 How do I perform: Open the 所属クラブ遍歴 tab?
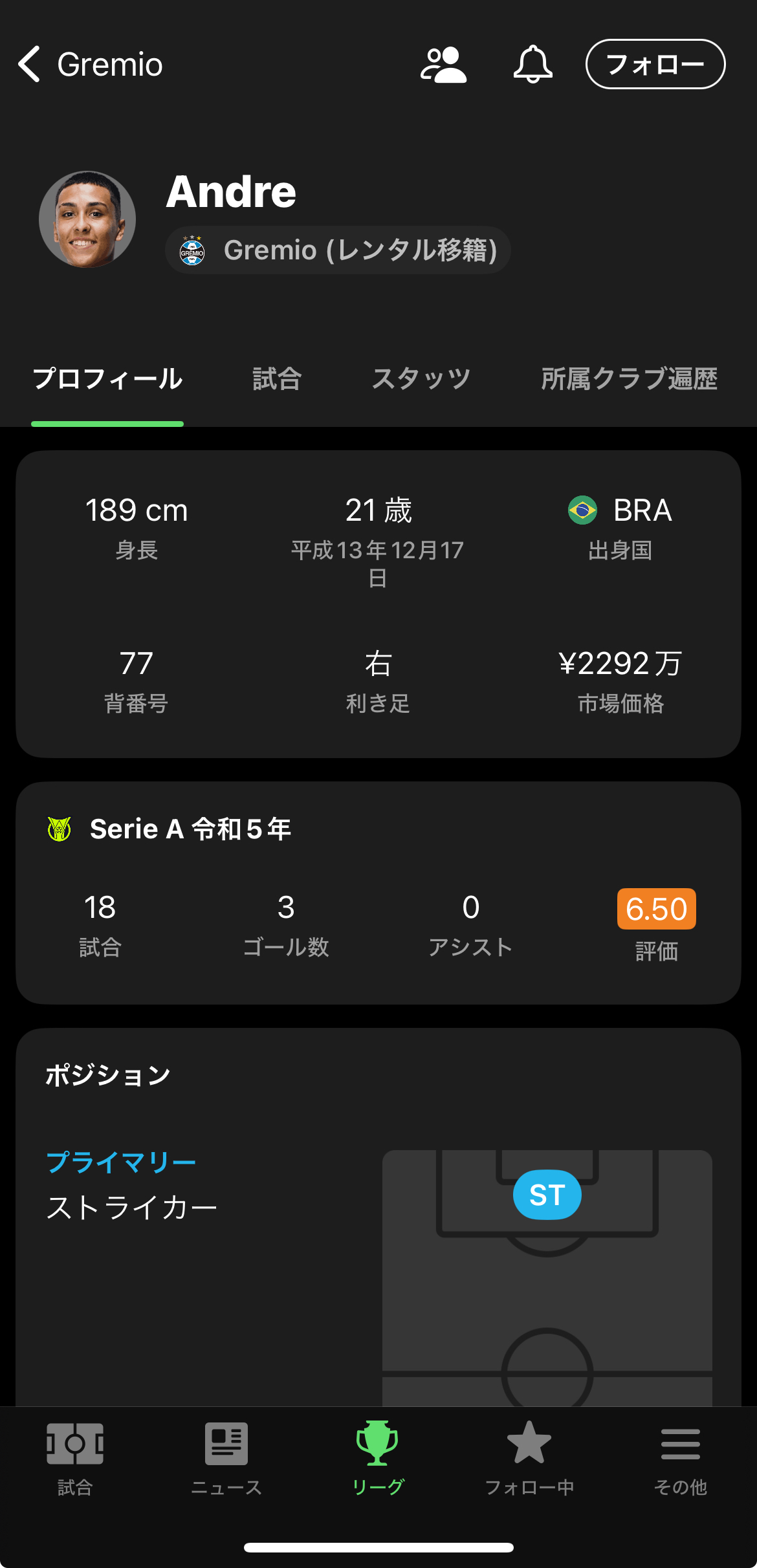click(630, 379)
